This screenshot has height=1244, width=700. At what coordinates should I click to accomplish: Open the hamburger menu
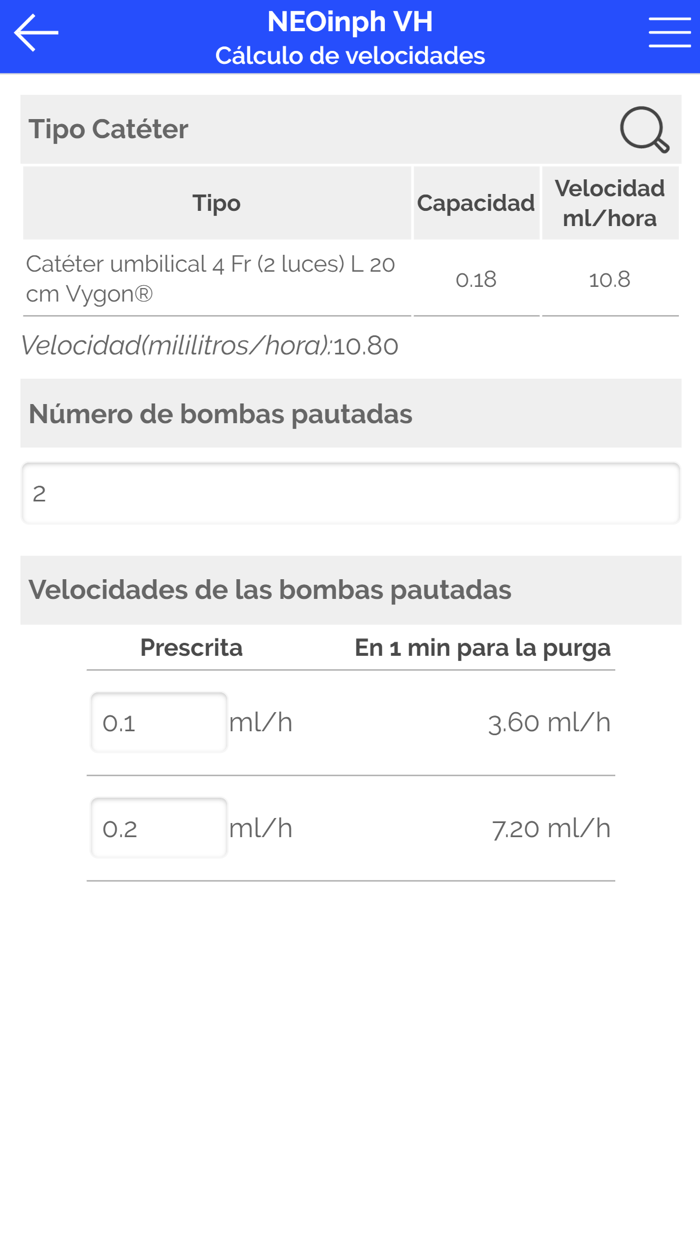click(669, 33)
